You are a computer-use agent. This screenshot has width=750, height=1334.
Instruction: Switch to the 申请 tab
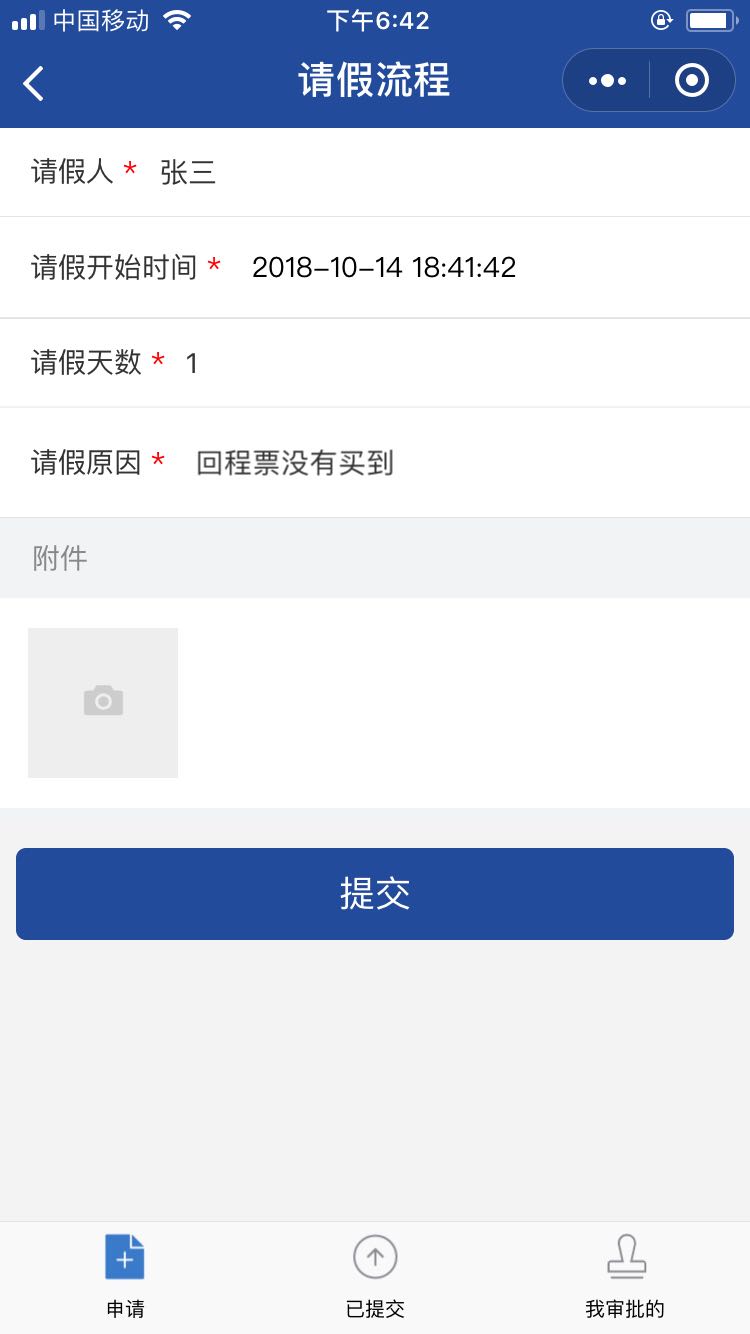click(125, 1277)
